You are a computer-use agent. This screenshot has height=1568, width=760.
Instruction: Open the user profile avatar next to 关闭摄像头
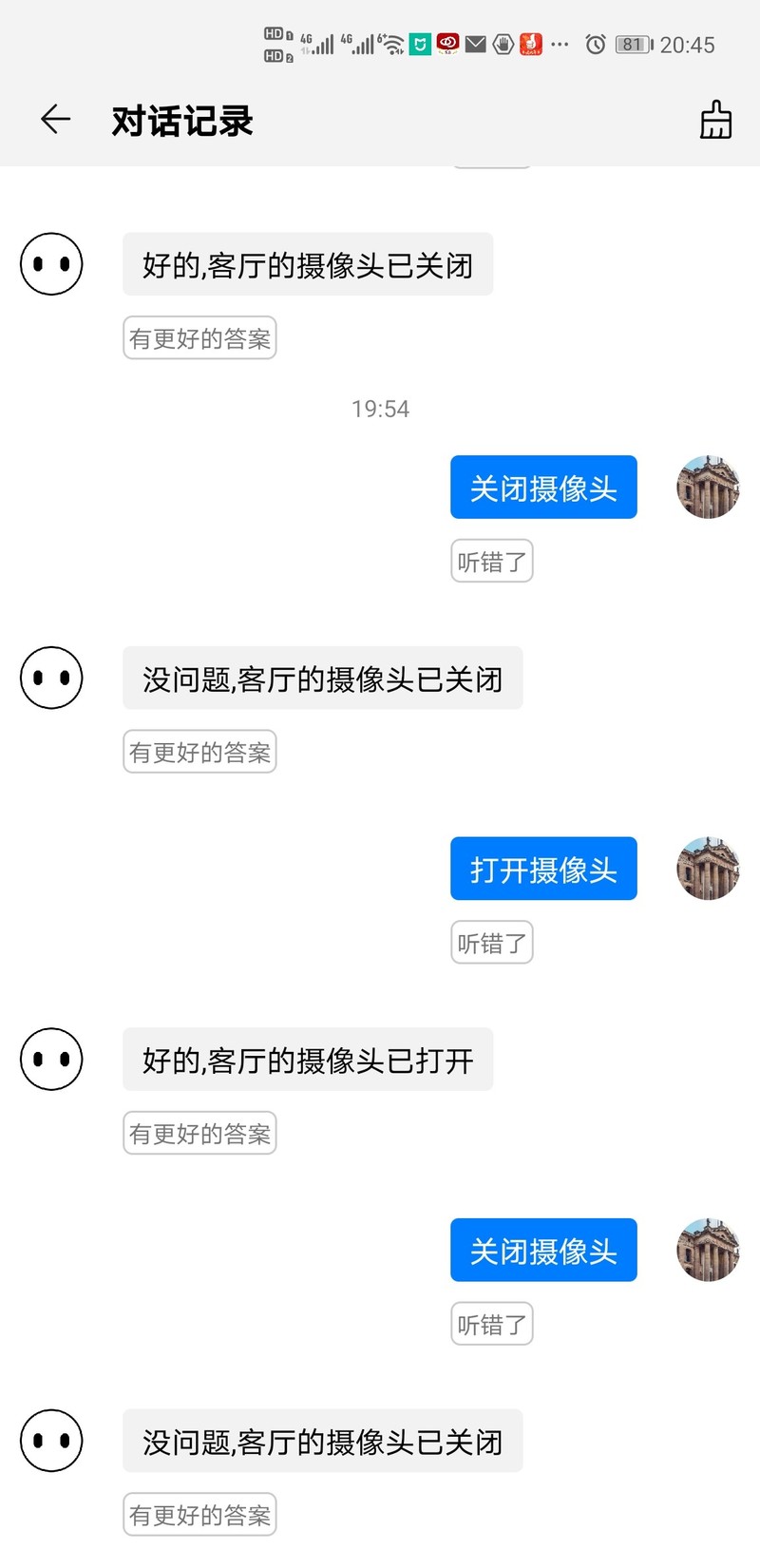coord(707,487)
